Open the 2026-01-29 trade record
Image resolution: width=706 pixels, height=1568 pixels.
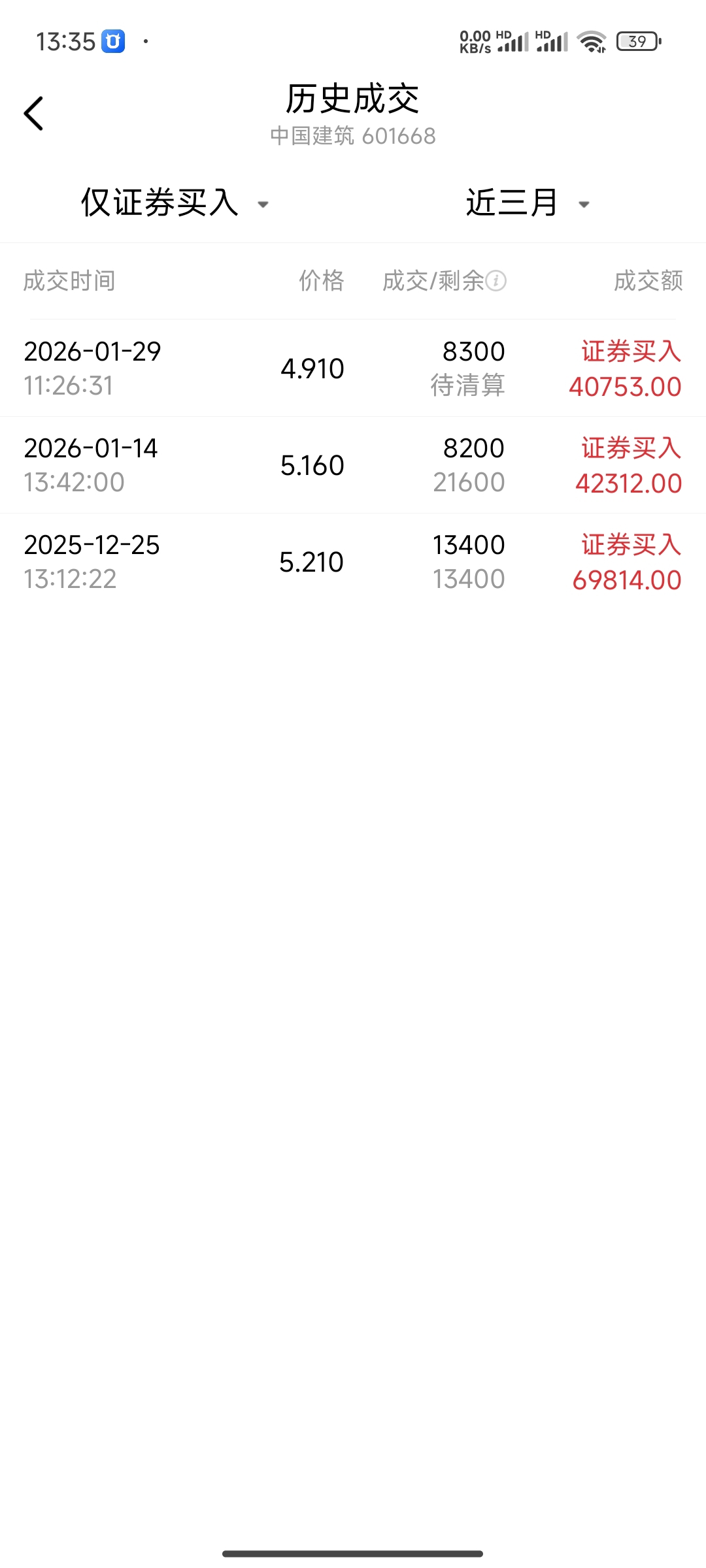click(x=353, y=368)
